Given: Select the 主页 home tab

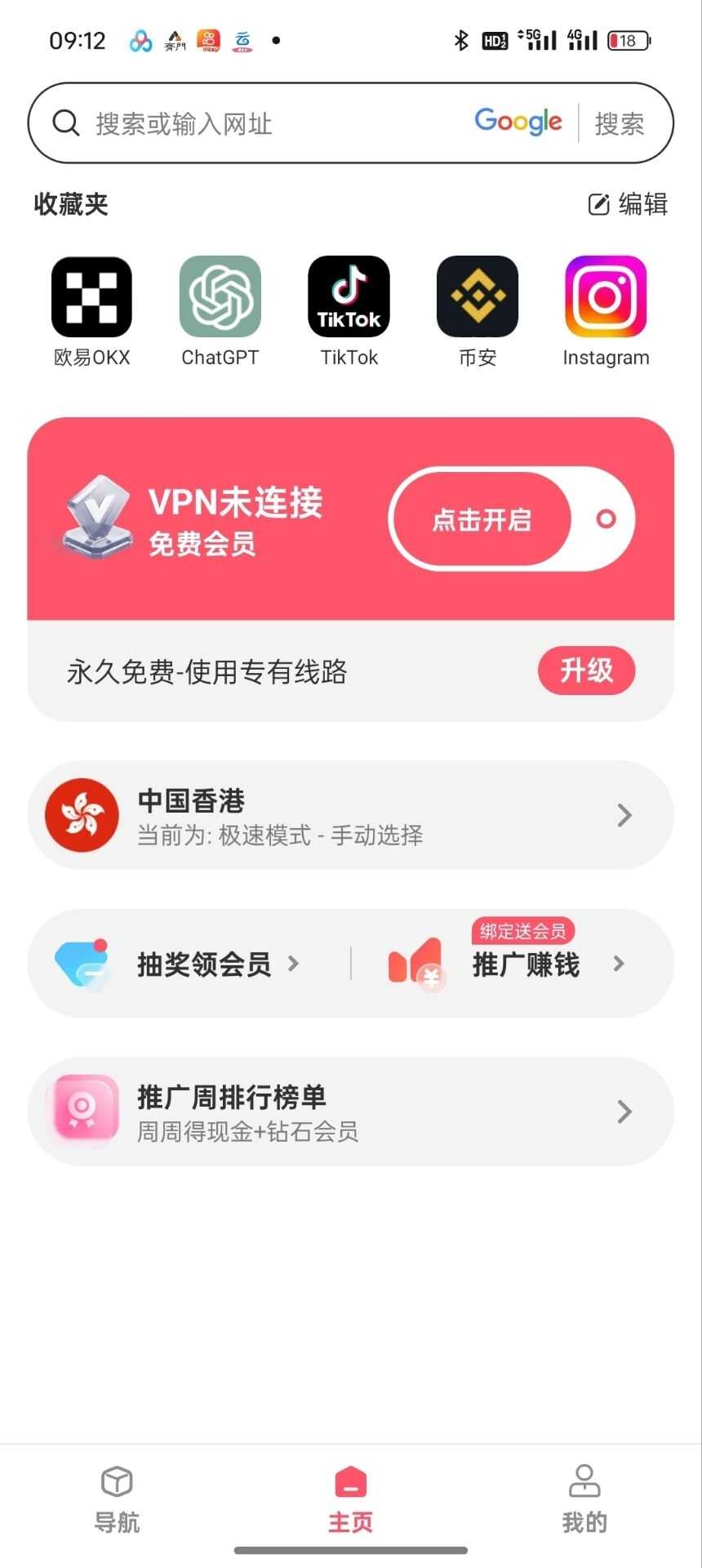Looking at the screenshot, I should (351, 1499).
